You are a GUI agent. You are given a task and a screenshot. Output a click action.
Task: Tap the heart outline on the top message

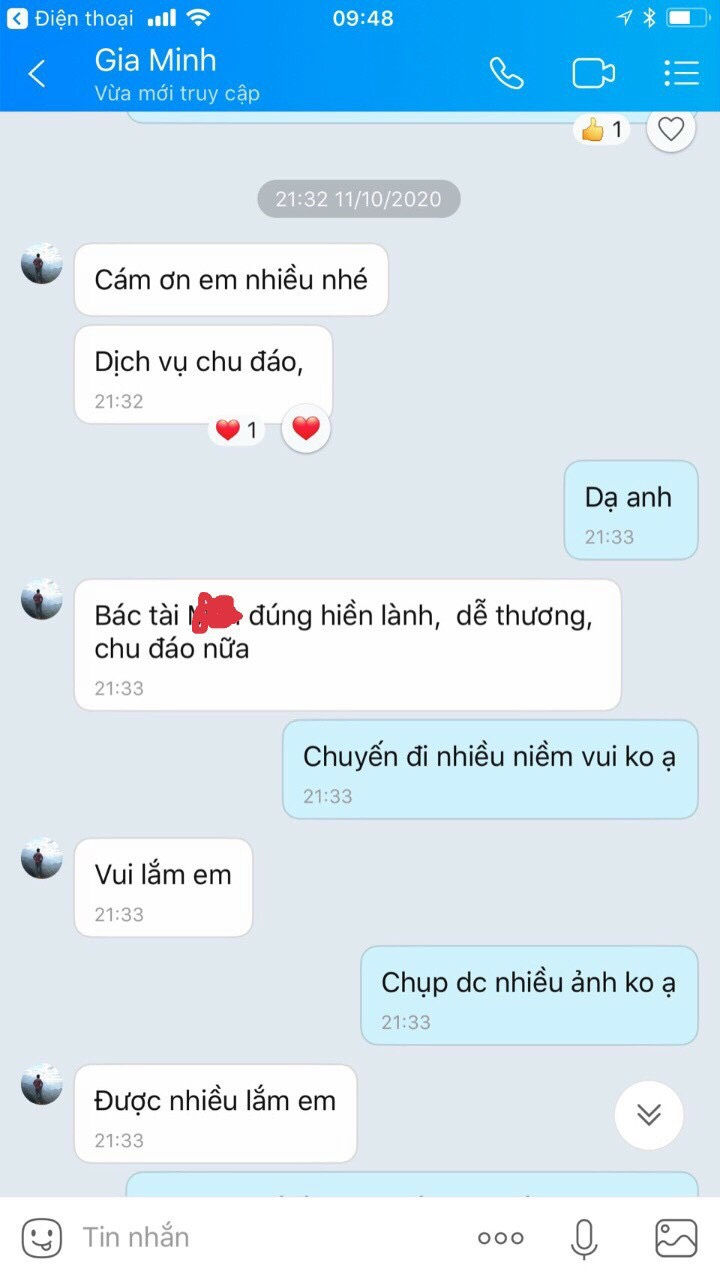tap(671, 129)
